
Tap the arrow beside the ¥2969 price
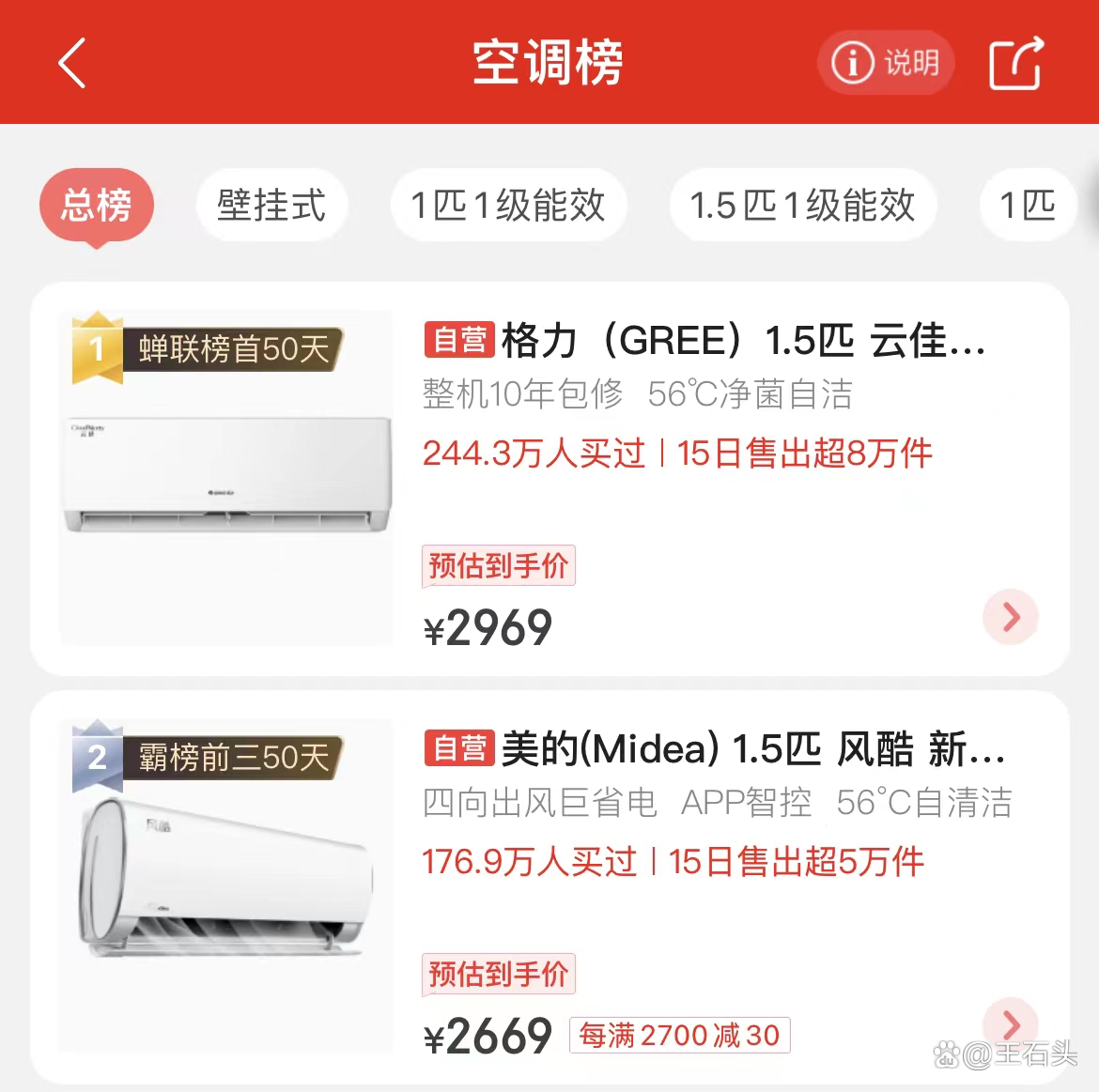point(1011,617)
